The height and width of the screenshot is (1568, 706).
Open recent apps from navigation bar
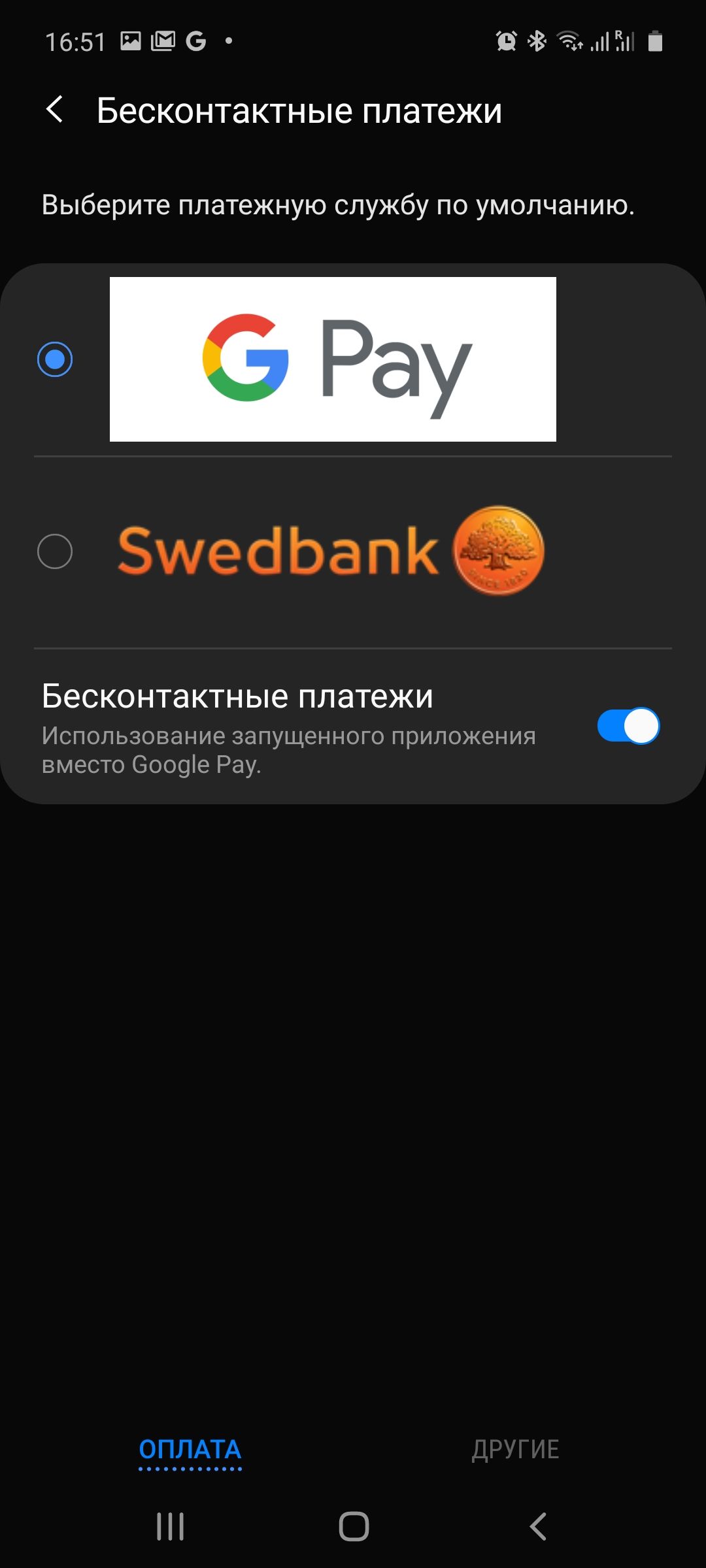click(x=171, y=1527)
